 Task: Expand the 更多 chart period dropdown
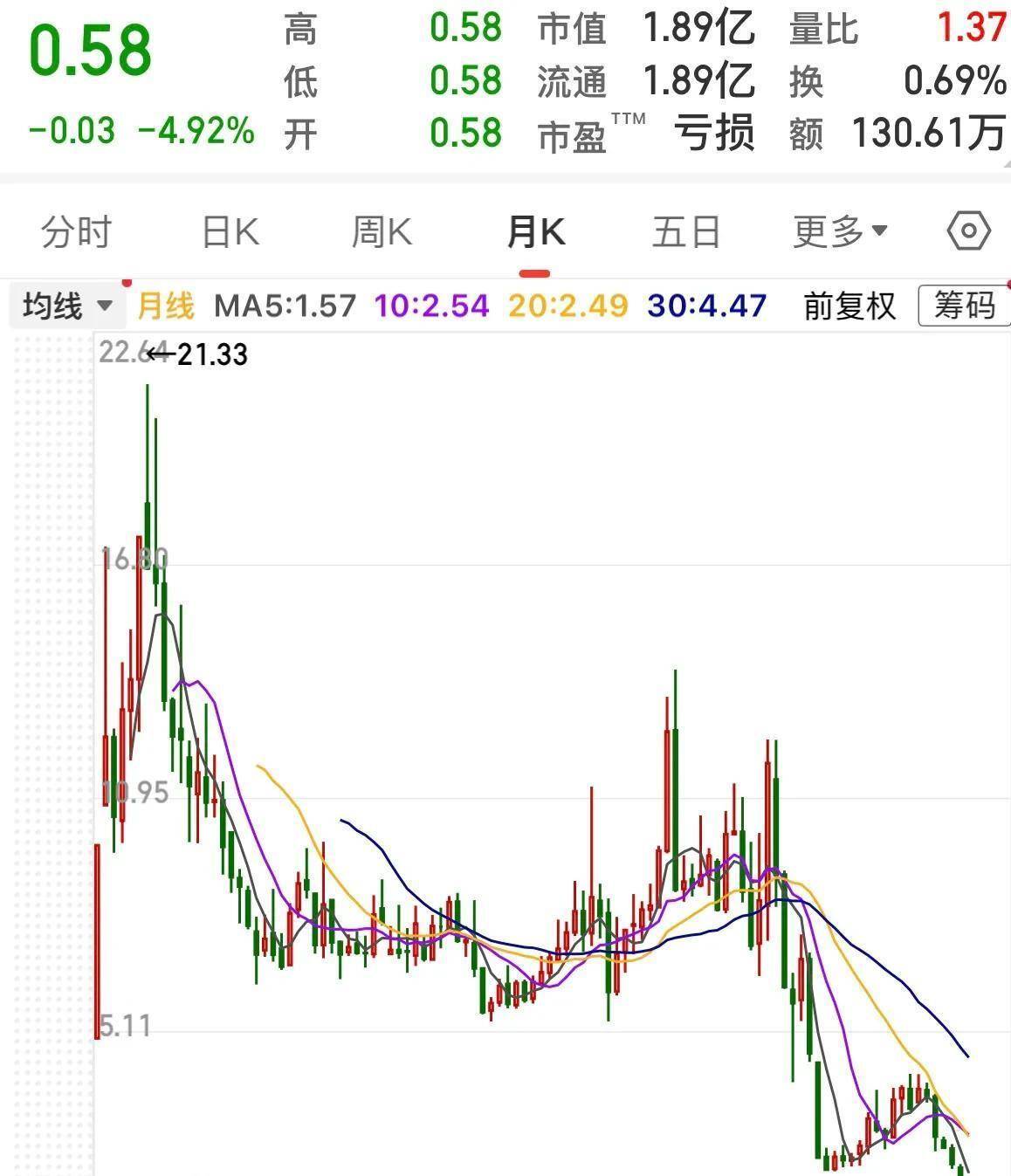click(839, 232)
